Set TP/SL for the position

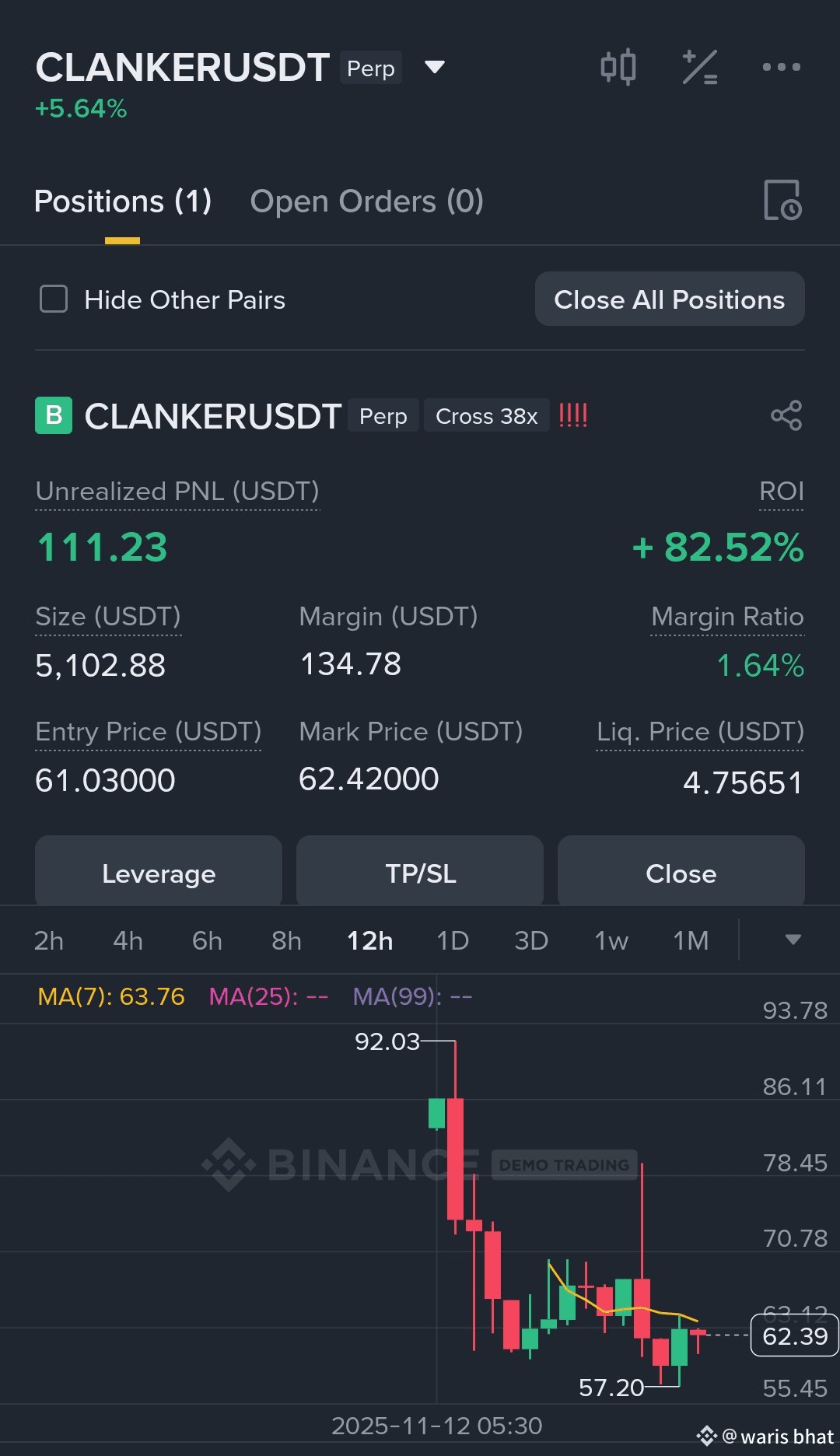coord(420,872)
